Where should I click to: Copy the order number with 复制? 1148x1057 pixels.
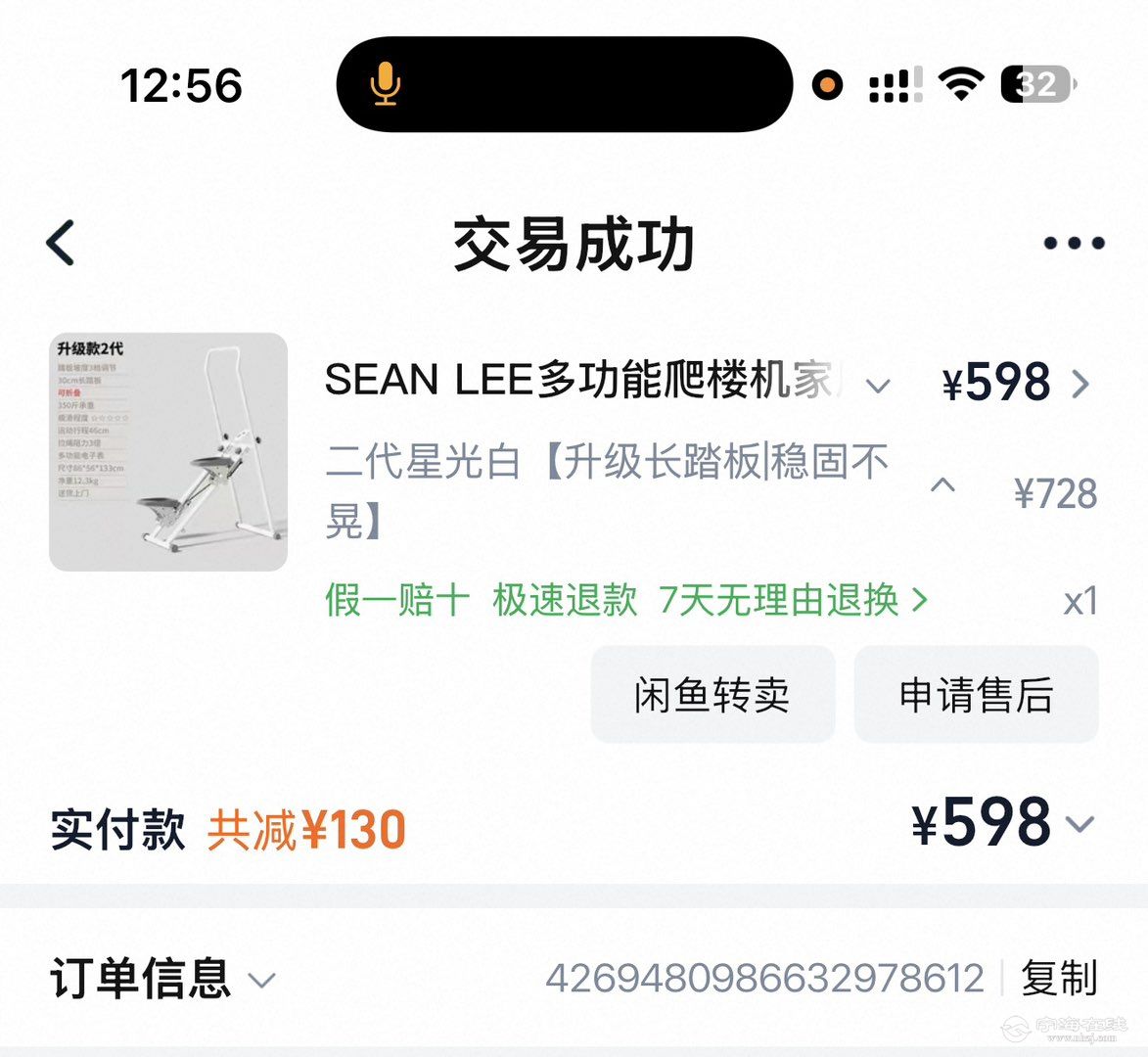point(1059,978)
